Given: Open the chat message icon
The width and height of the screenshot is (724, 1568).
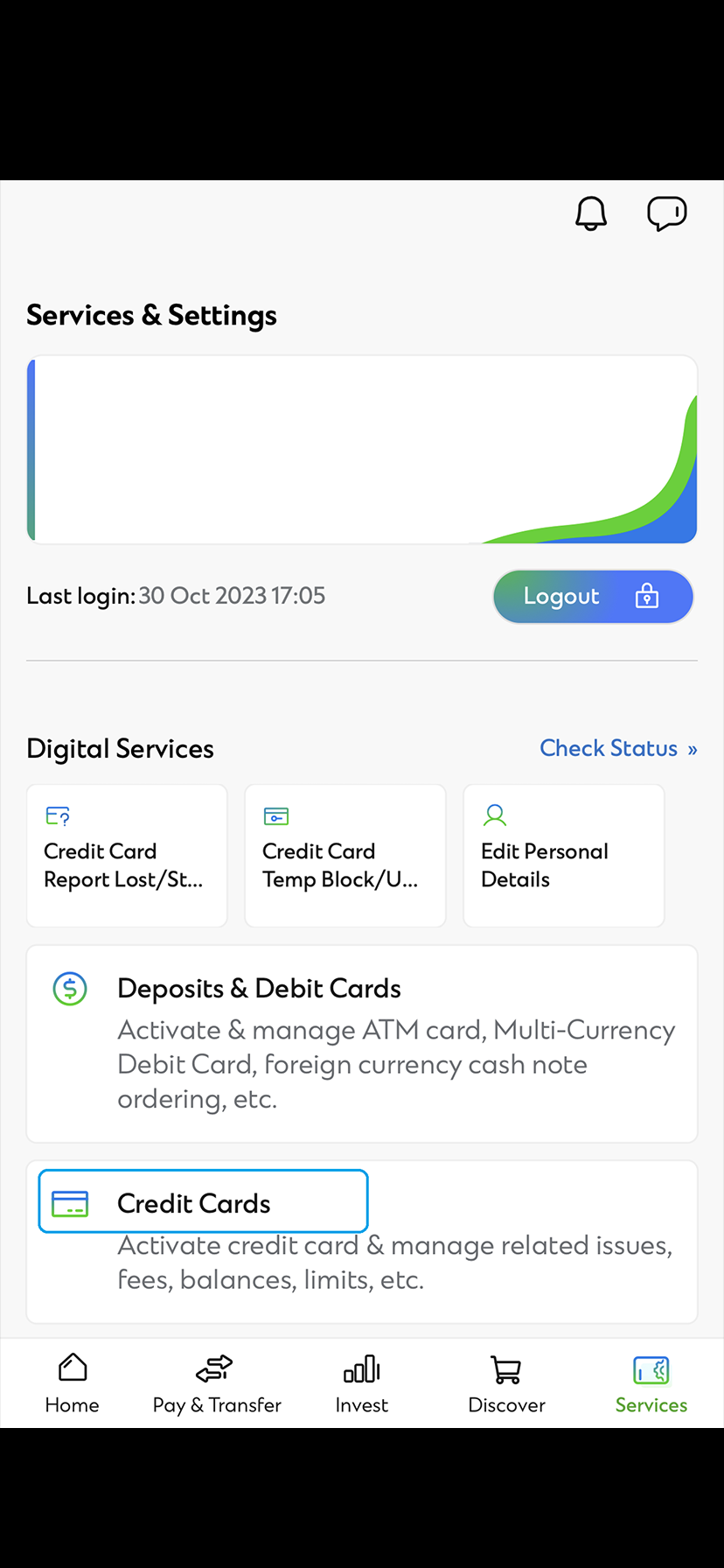Looking at the screenshot, I should pyautogui.click(x=666, y=213).
